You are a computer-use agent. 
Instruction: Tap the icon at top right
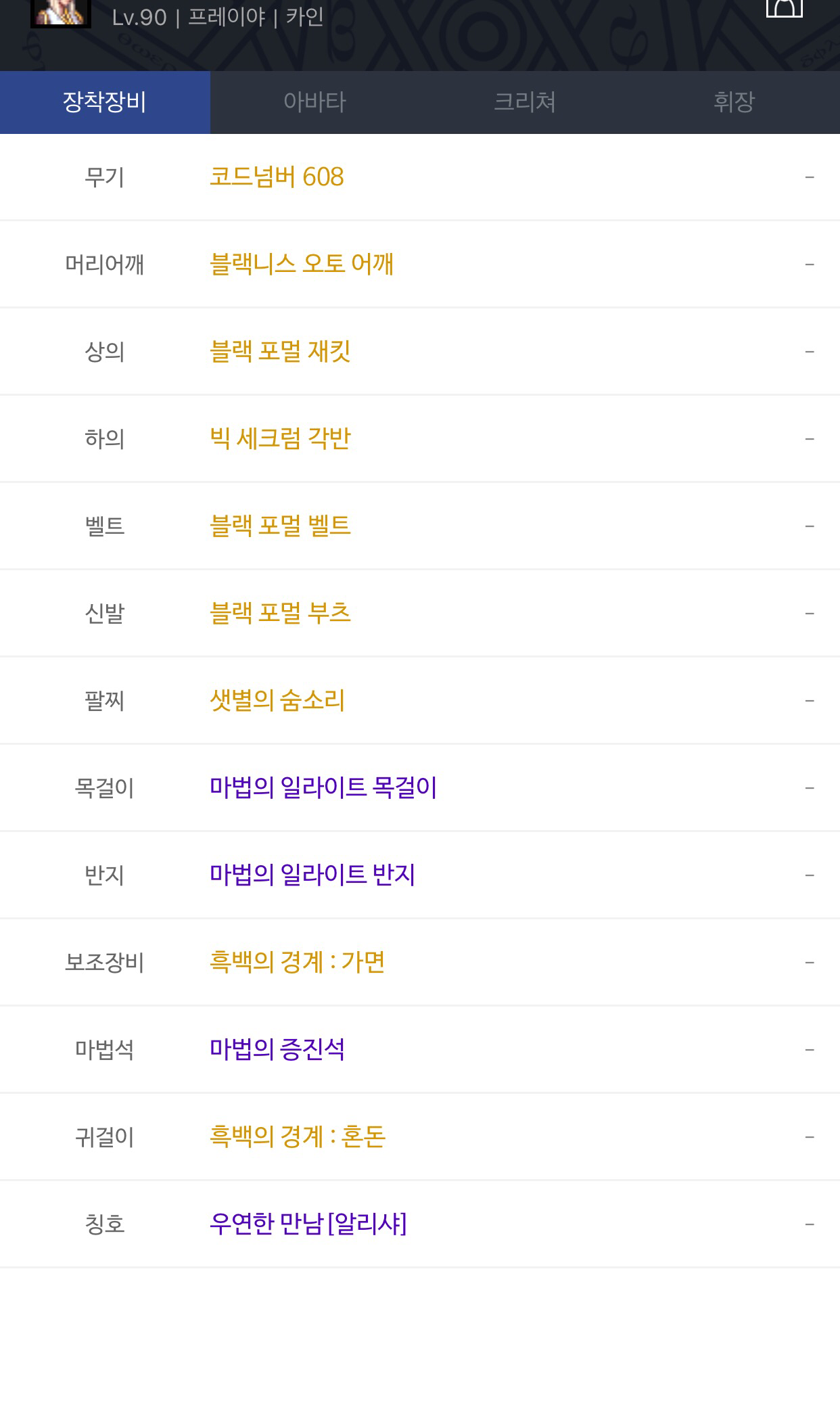pos(785,8)
